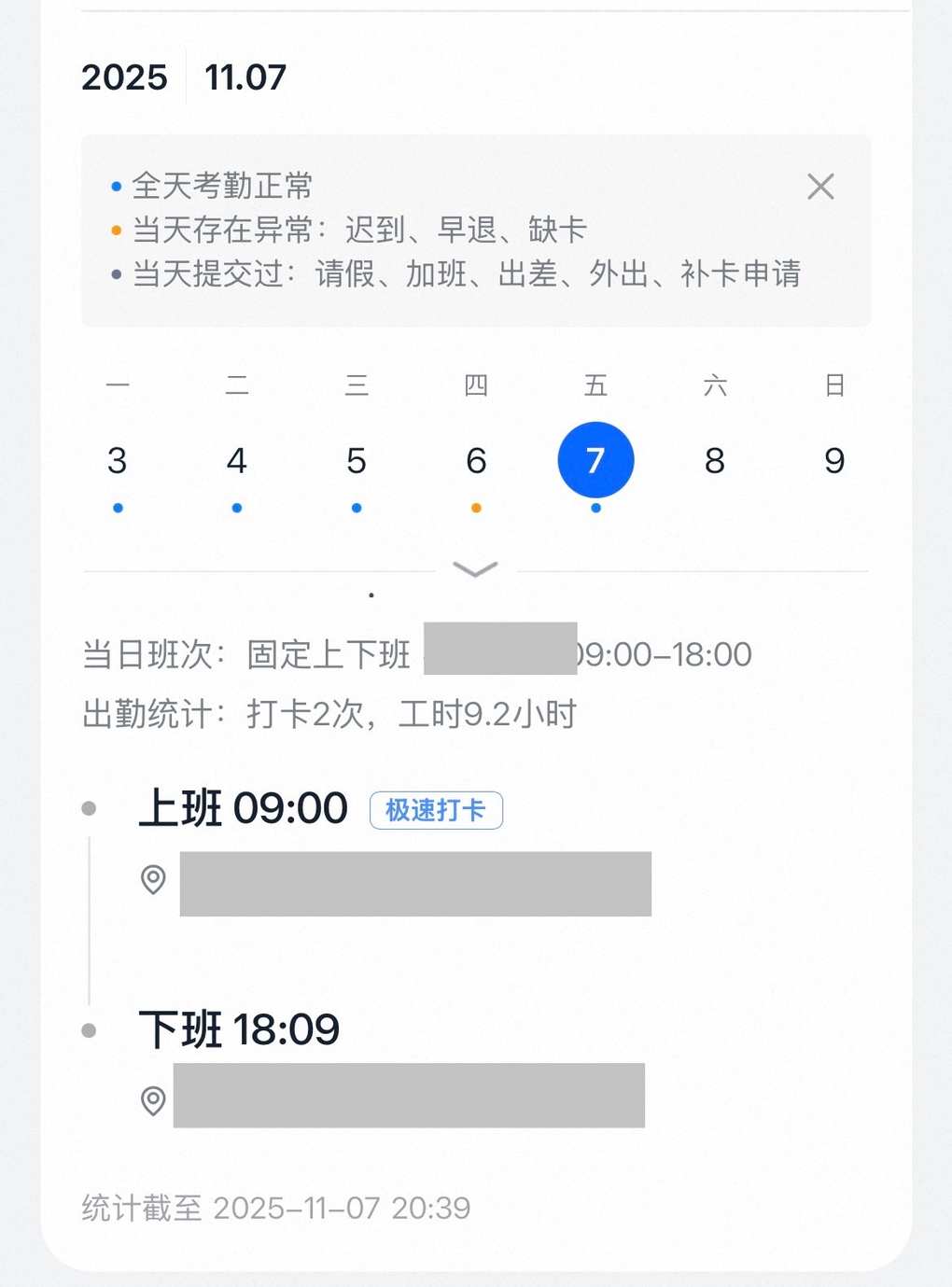Screen dimensions: 952x1287
Task: Dismiss the attendance legend banner
Action: 820,187
